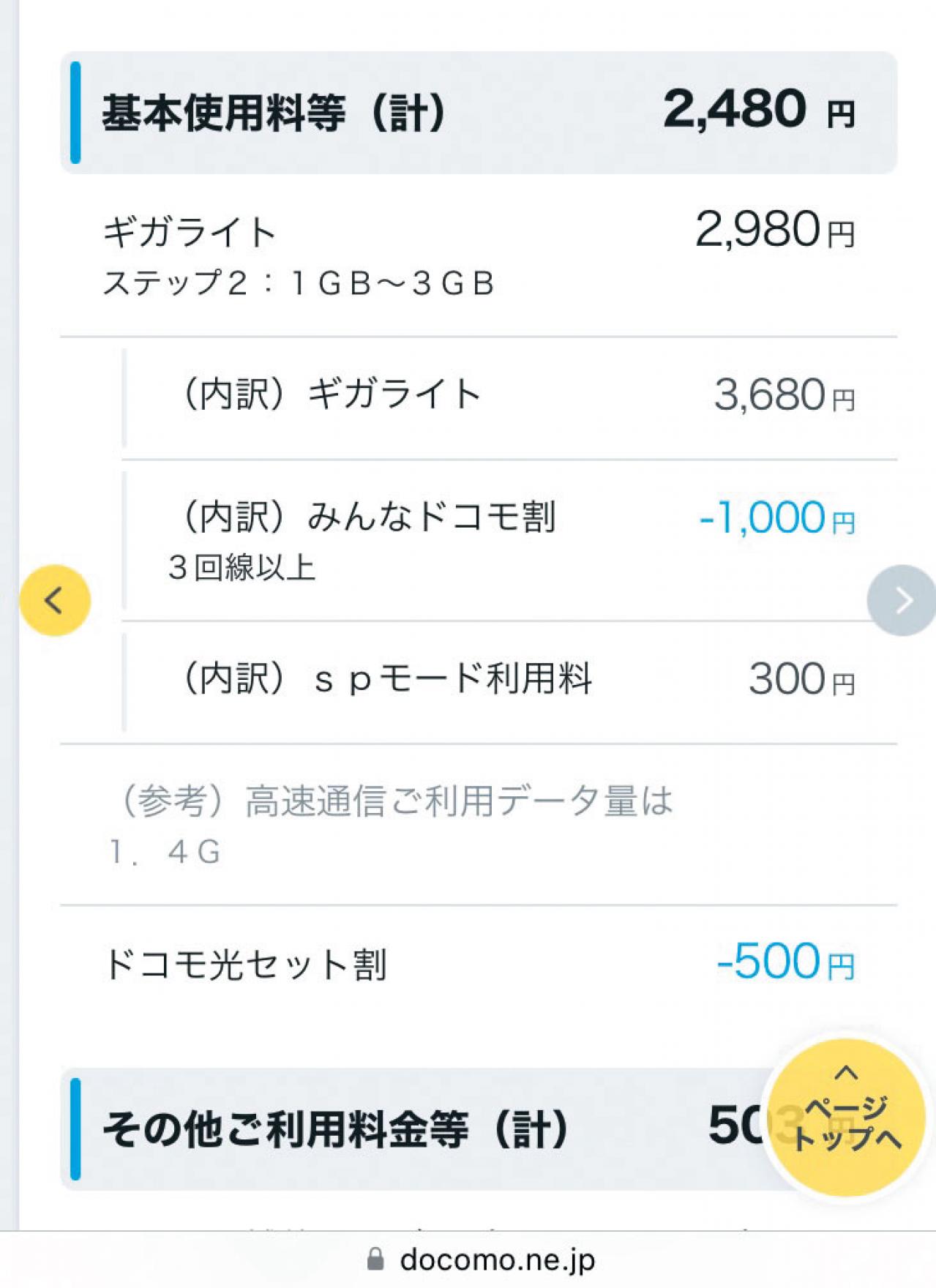Screen dimensions: 936x1288
Task: Click the yellow left arrow navigation icon
Action: point(56,599)
